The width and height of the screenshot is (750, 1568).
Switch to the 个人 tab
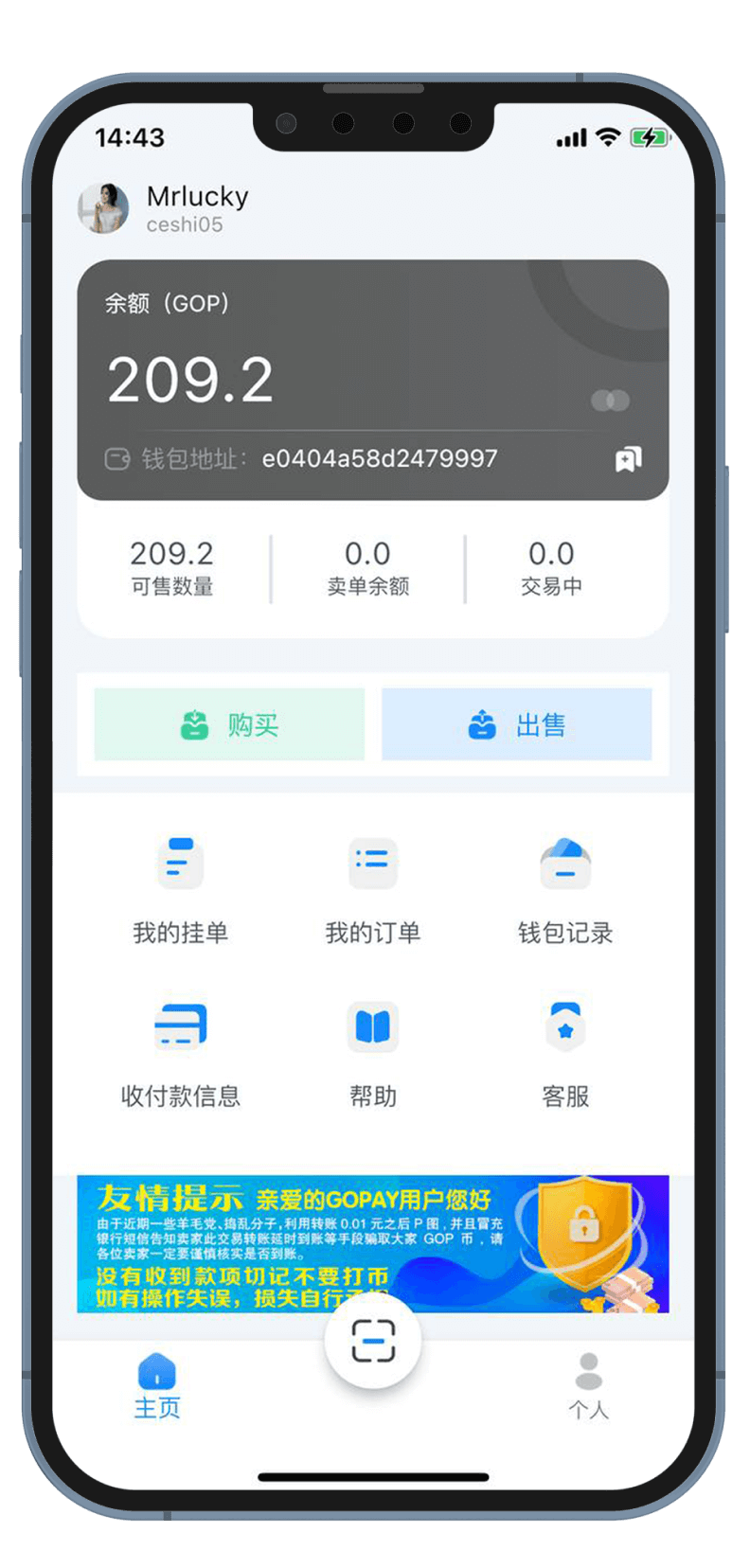pyautogui.click(x=588, y=1384)
